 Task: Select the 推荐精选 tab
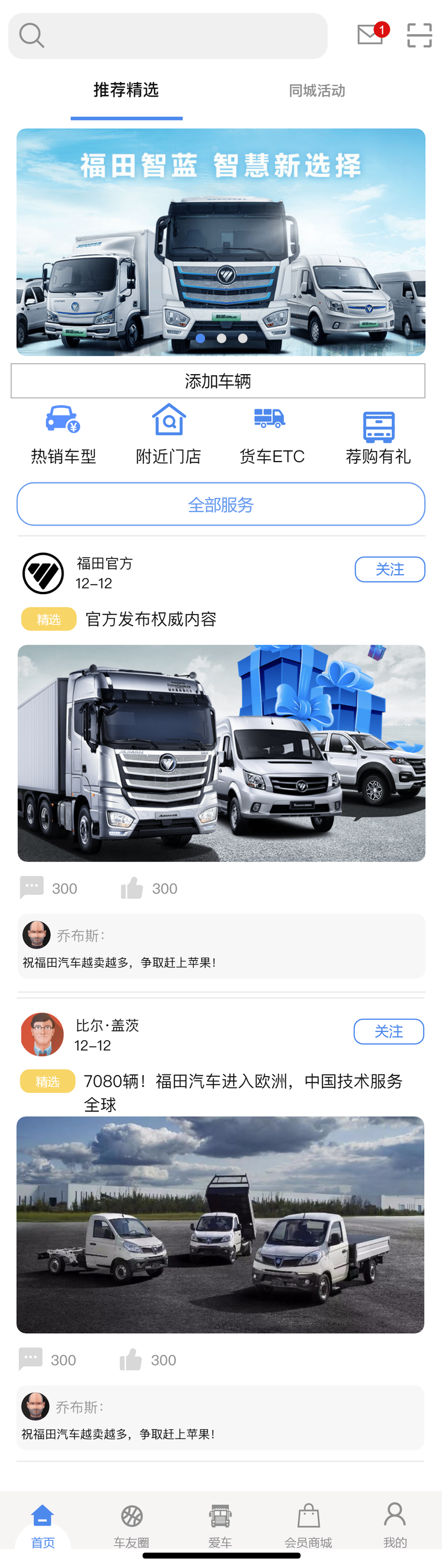[x=126, y=91]
